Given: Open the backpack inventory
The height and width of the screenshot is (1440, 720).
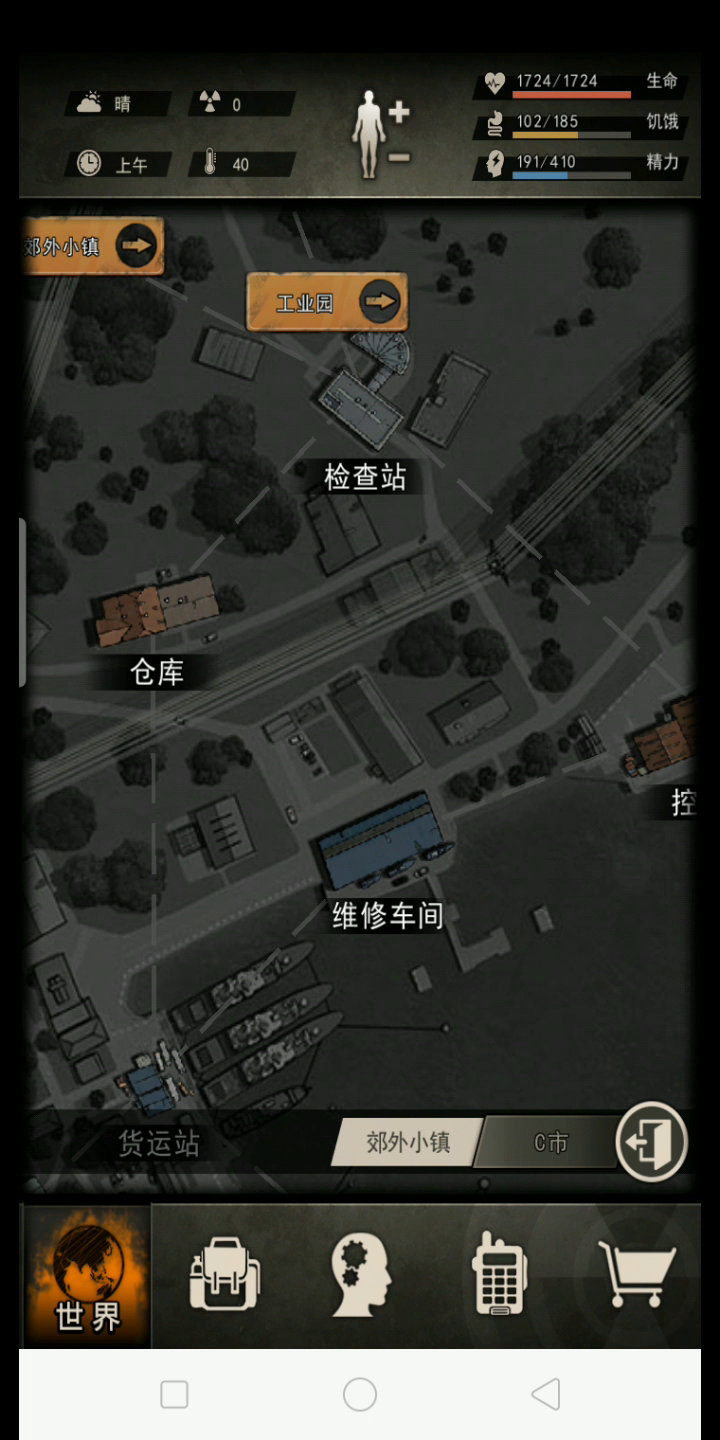Looking at the screenshot, I should coord(225,1274).
